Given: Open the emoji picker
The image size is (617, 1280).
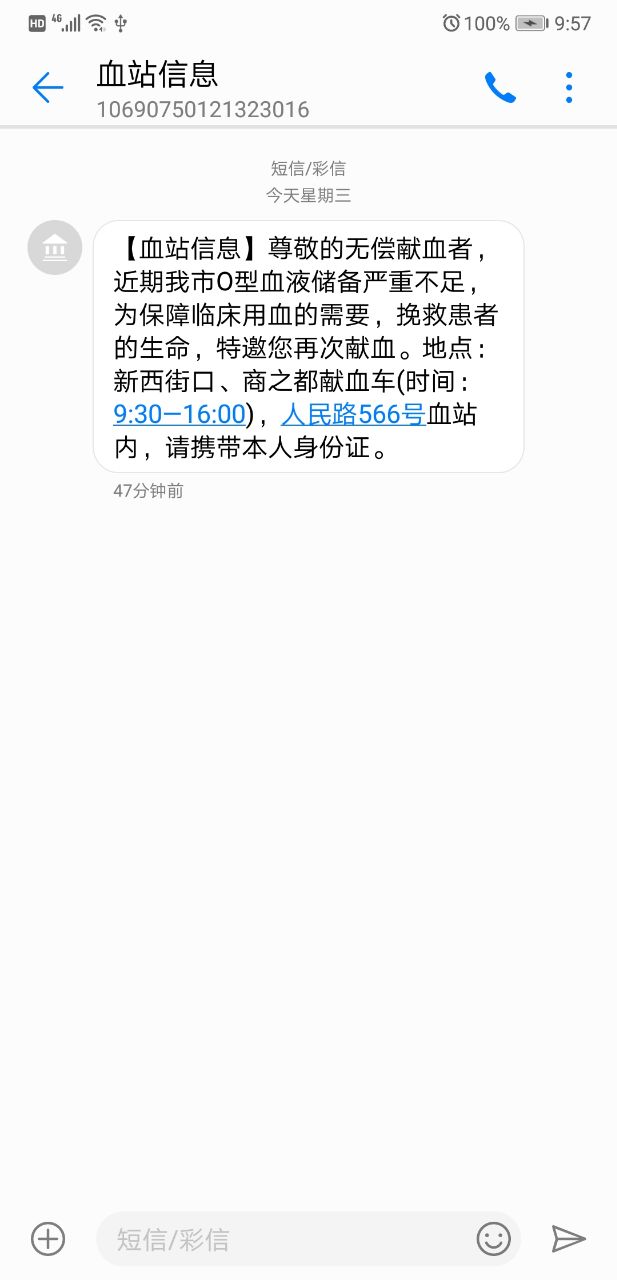Looking at the screenshot, I should coord(493,1239).
